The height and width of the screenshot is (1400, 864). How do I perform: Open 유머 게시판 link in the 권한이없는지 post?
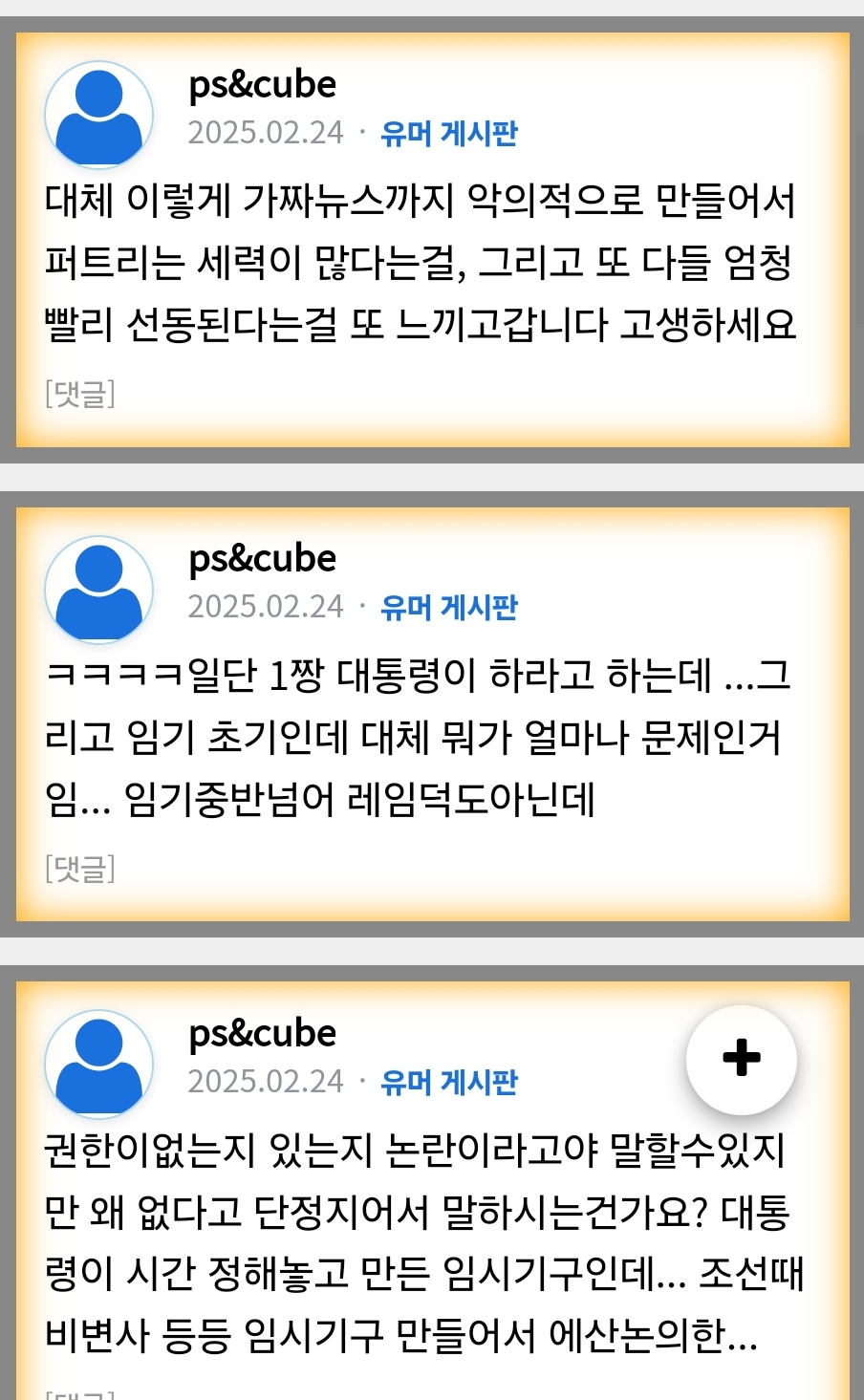pyautogui.click(x=448, y=1082)
